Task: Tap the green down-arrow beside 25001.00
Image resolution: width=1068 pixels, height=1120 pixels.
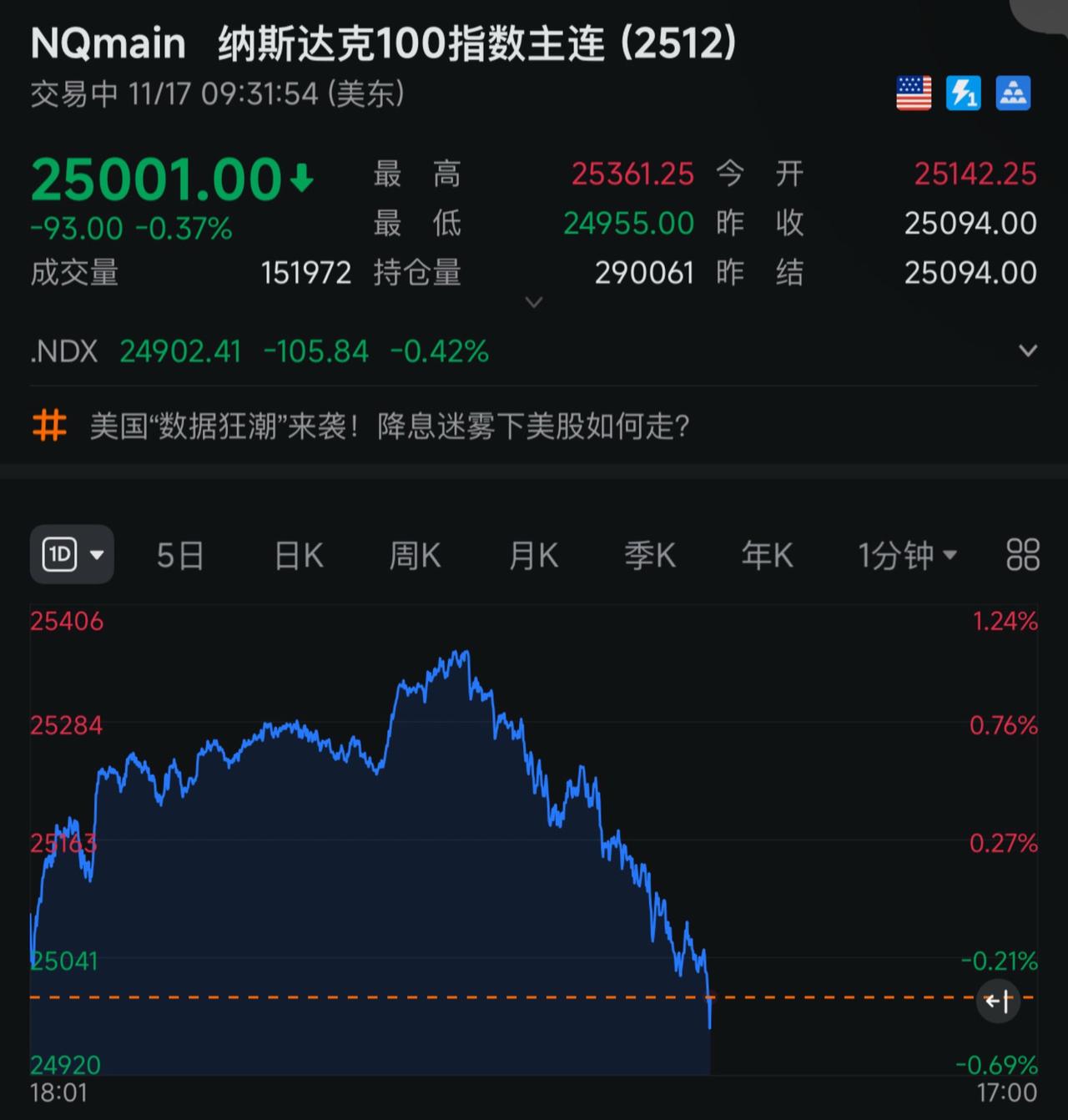Action: coord(302,178)
